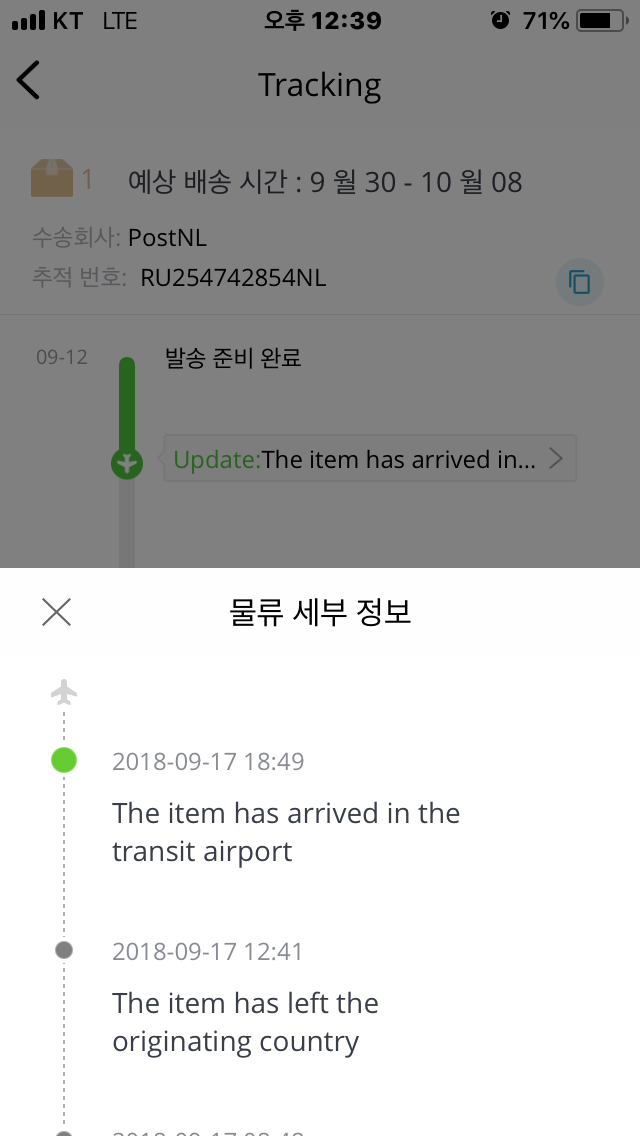640x1136 pixels.
Task: Copy the tracking number RU254742854NL
Action: click(580, 281)
